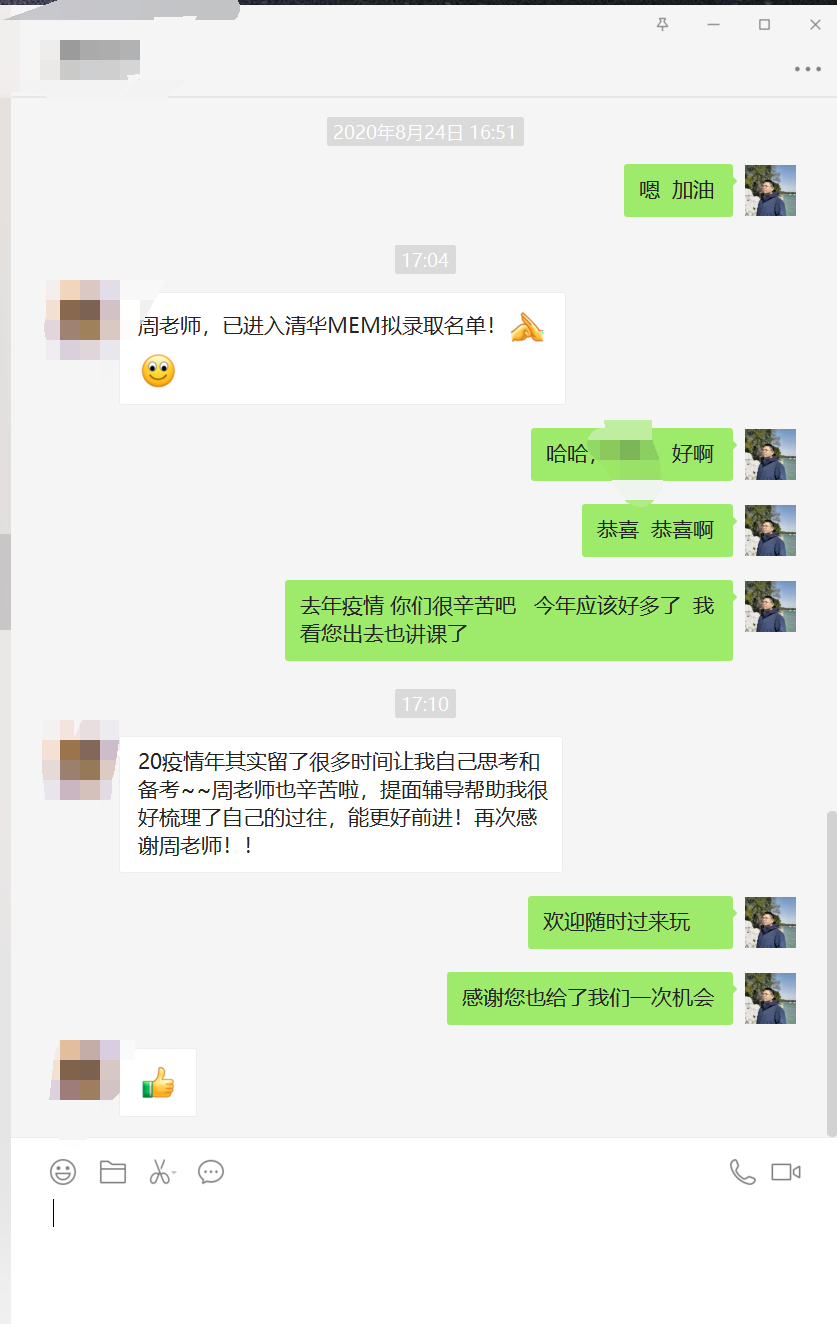
Task: Open the chat history bubble icon
Action: pos(211,1172)
